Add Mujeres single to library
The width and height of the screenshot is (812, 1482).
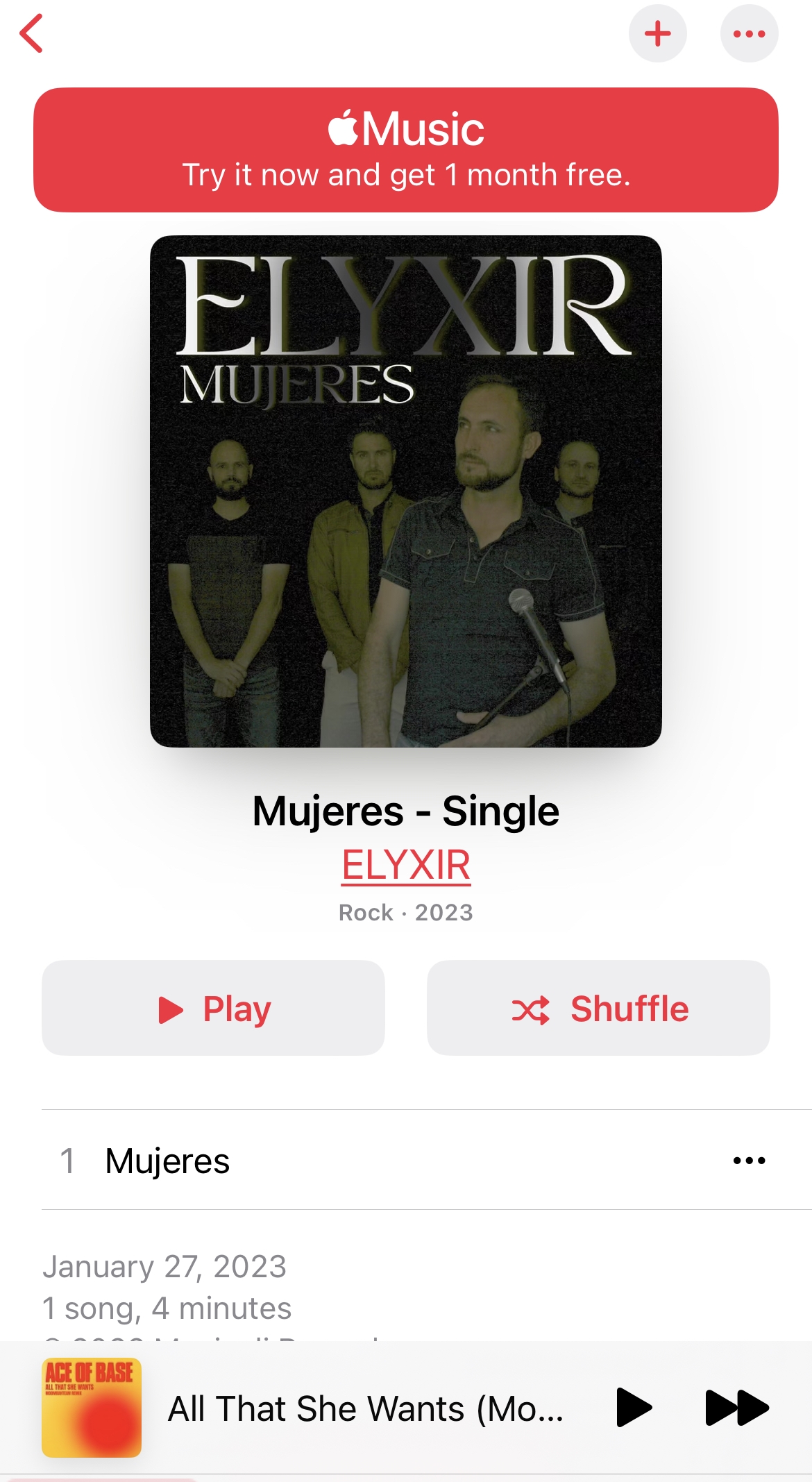(x=657, y=33)
